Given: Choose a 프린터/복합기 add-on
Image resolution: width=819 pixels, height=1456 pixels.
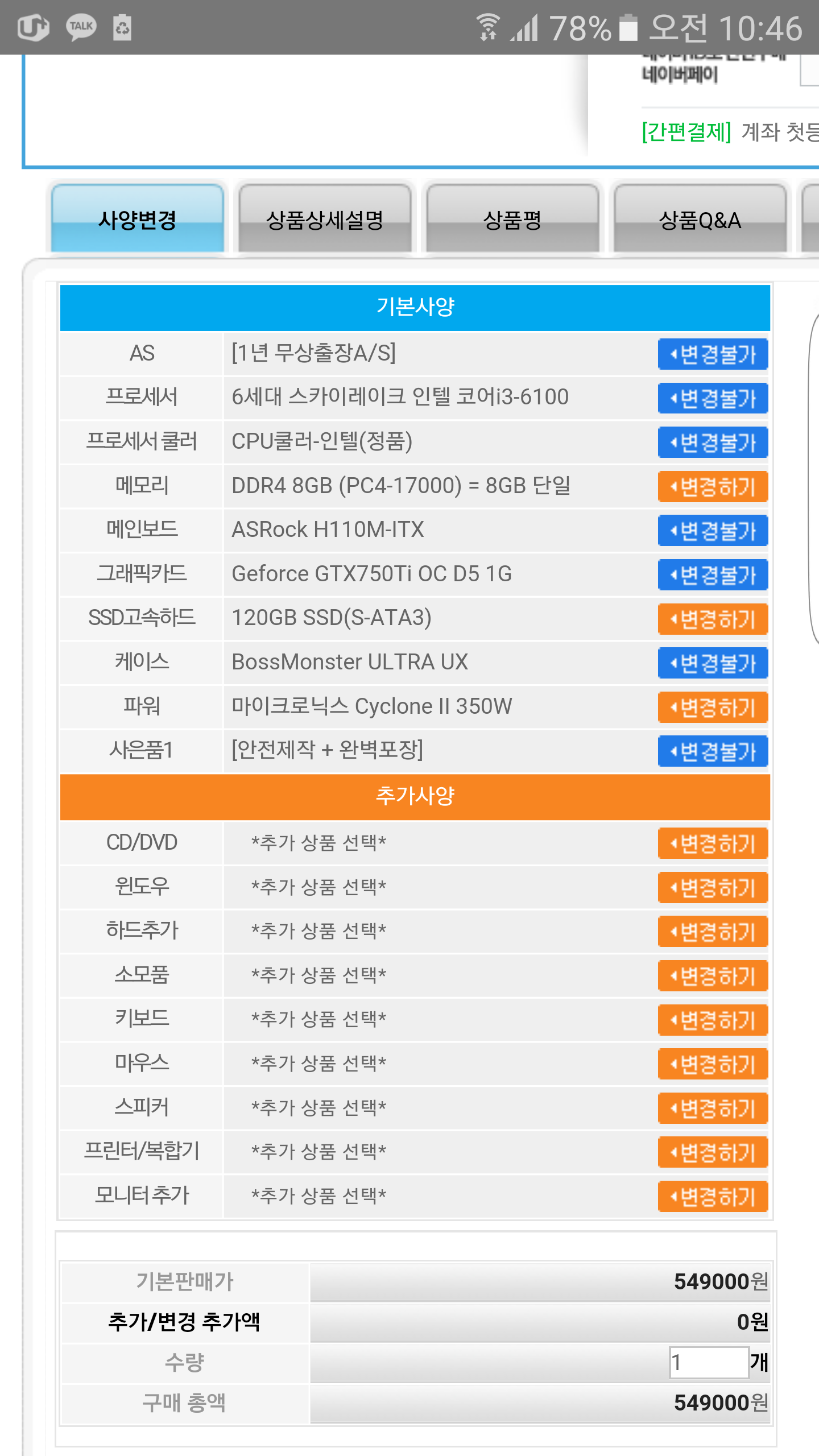Looking at the screenshot, I should point(713,1152).
